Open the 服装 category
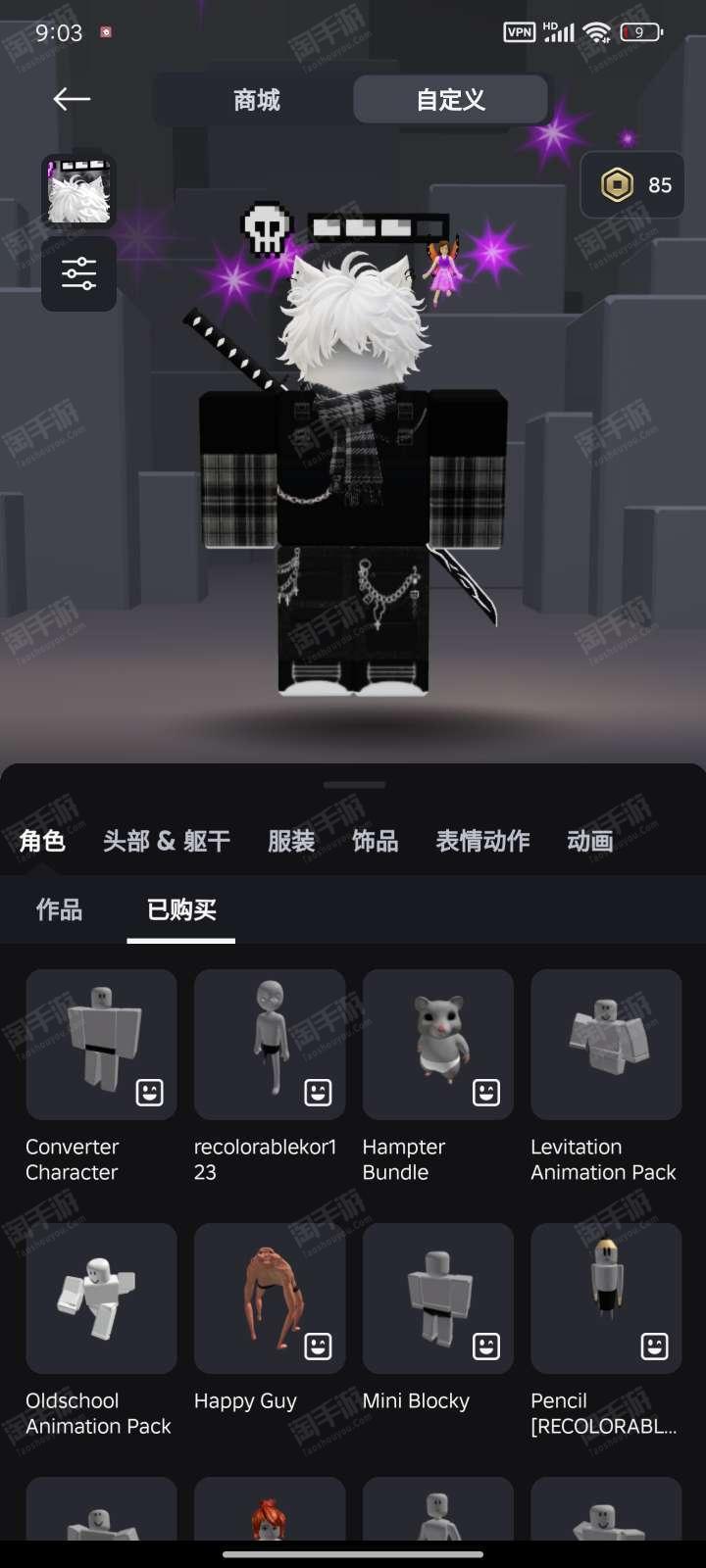The width and height of the screenshot is (706, 1568). click(x=291, y=841)
